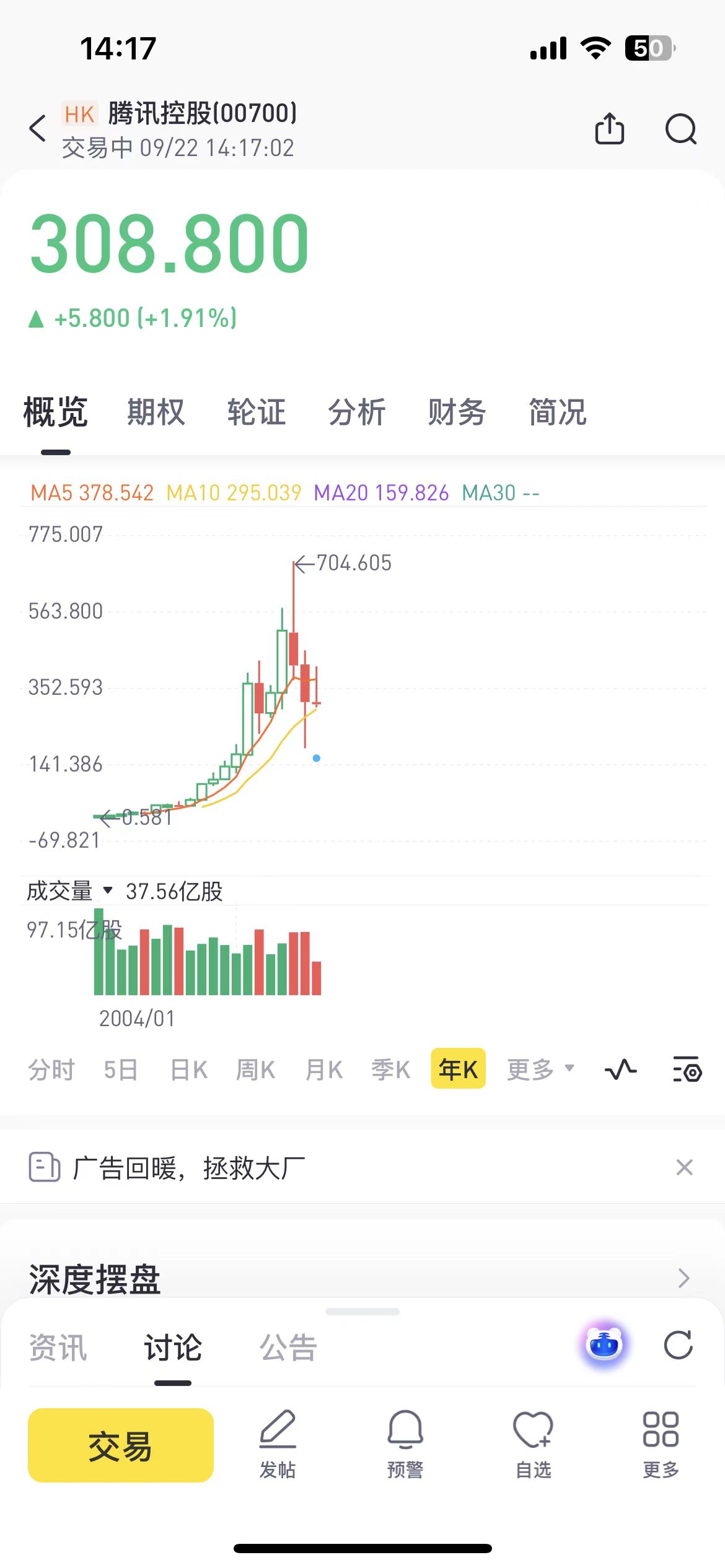Open the chart settings icon

click(687, 1069)
